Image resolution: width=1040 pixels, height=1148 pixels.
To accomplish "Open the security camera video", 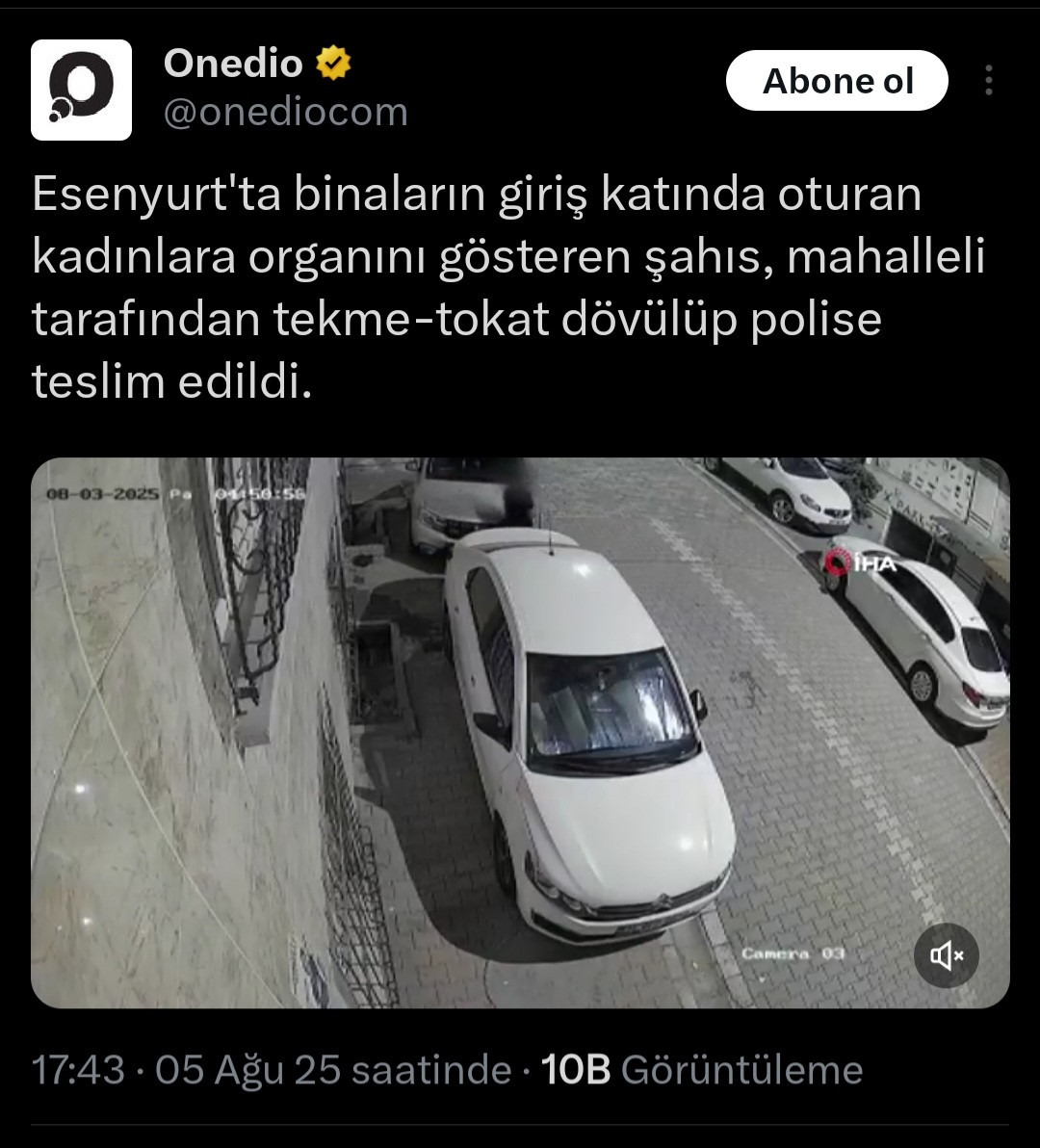I will click(520, 732).
